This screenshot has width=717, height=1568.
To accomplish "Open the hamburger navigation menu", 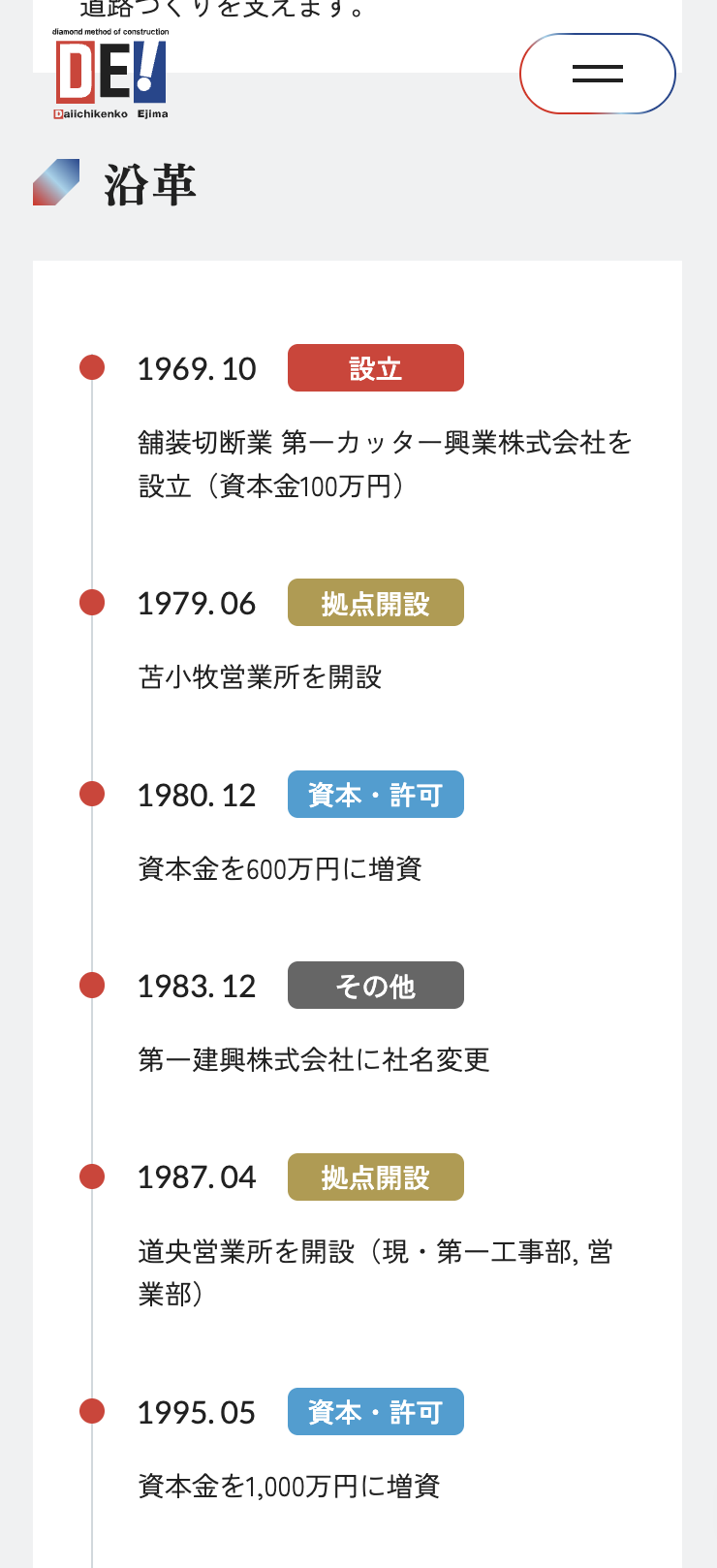I will (597, 74).
